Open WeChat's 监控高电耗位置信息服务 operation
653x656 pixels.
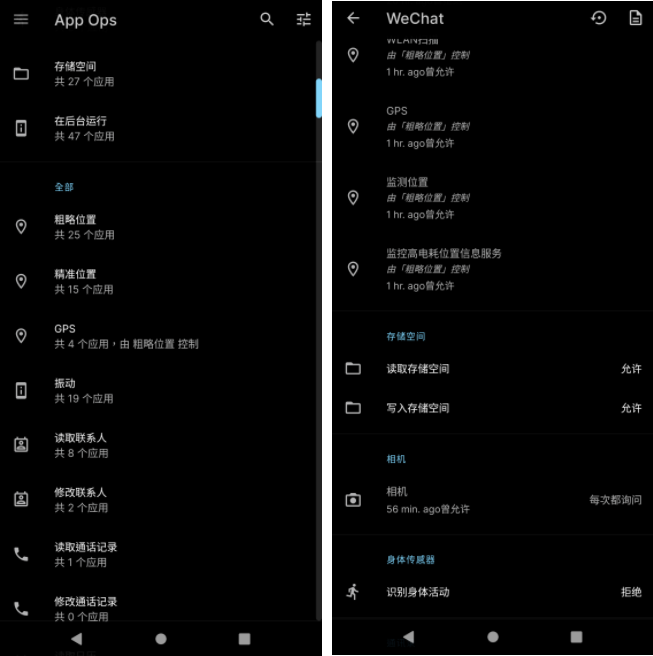pyautogui.click(x=492, y=269)
